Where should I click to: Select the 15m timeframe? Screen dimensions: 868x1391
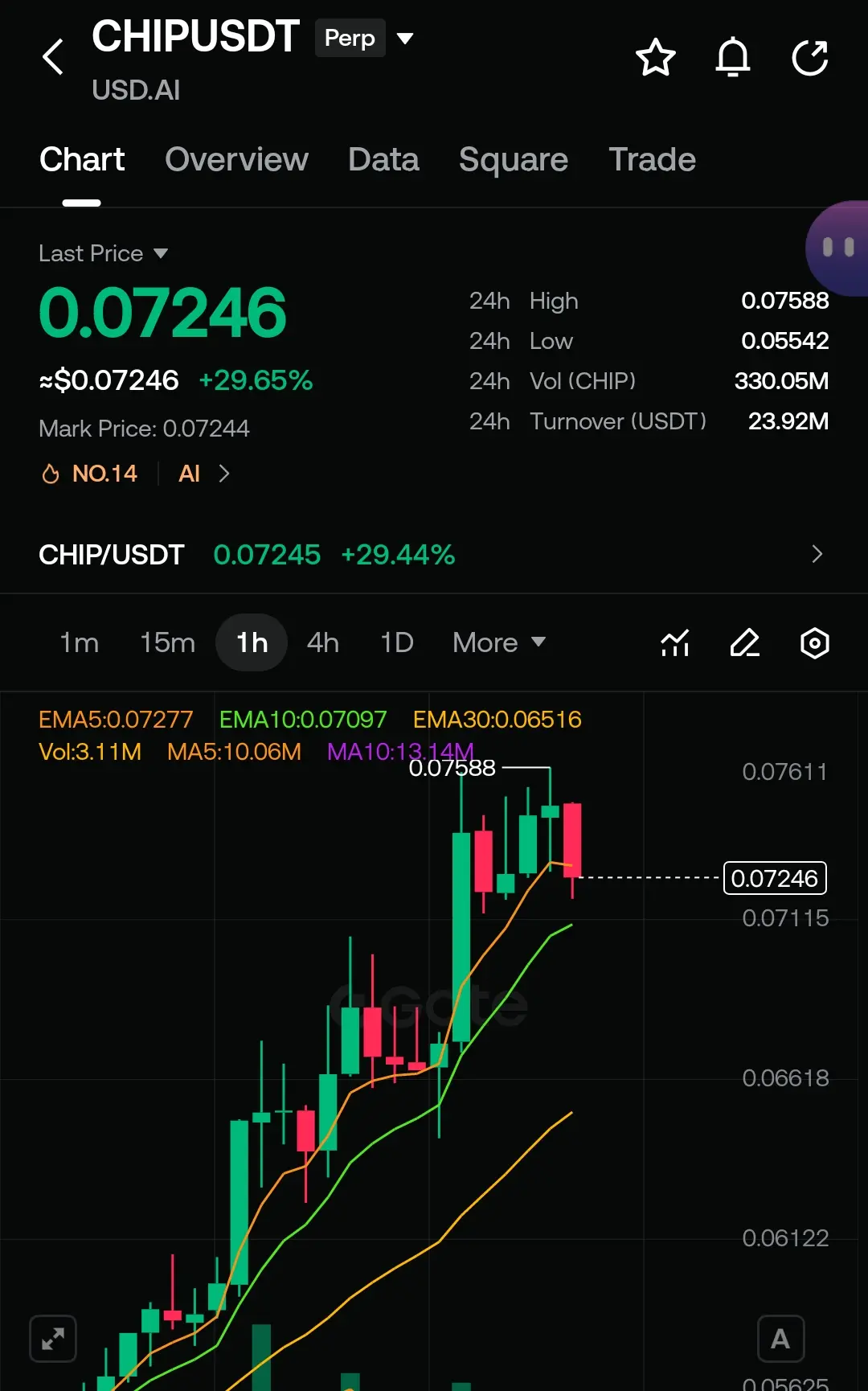167,642
